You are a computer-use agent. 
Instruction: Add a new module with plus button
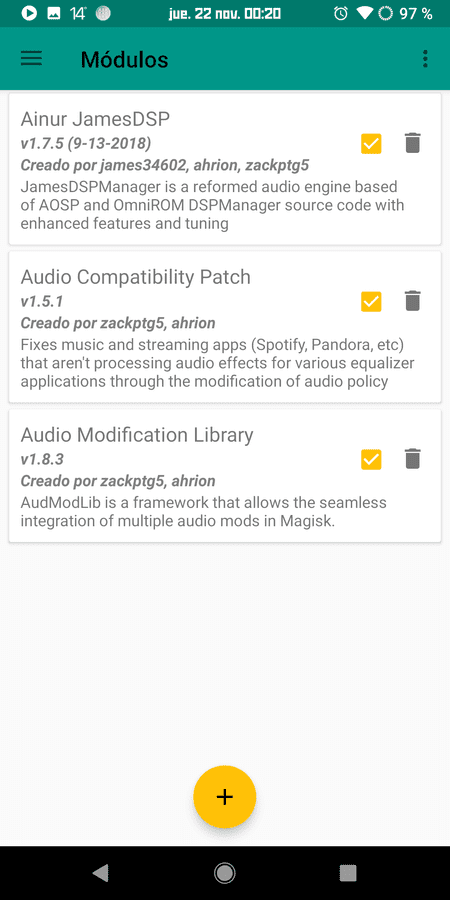point(224,797)
